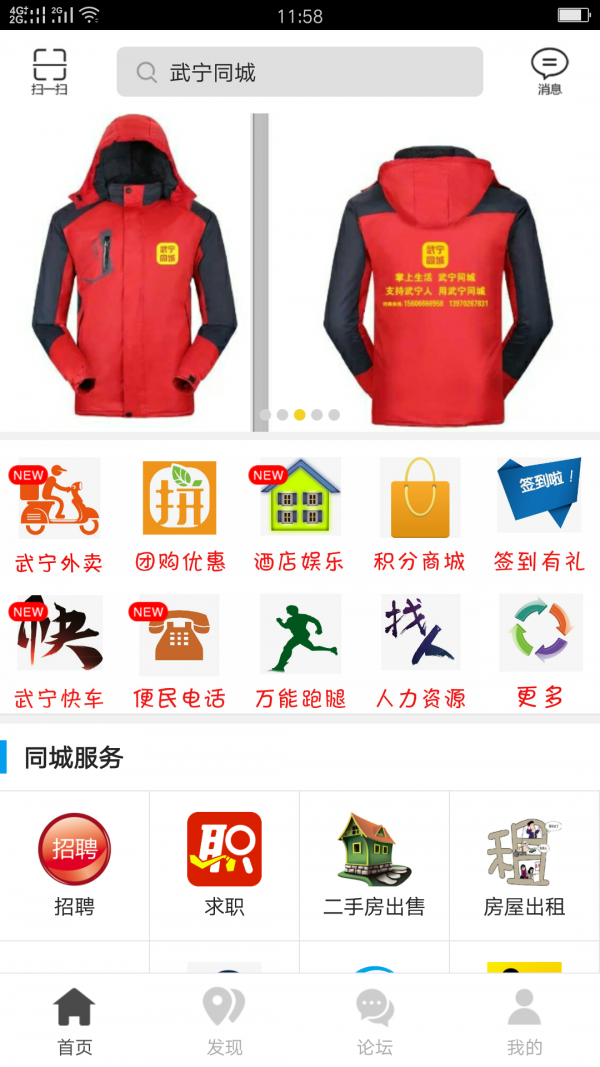Open 团购优惠 group deals
This screenshot has height=1067, width=600.
tap(180, 514)
